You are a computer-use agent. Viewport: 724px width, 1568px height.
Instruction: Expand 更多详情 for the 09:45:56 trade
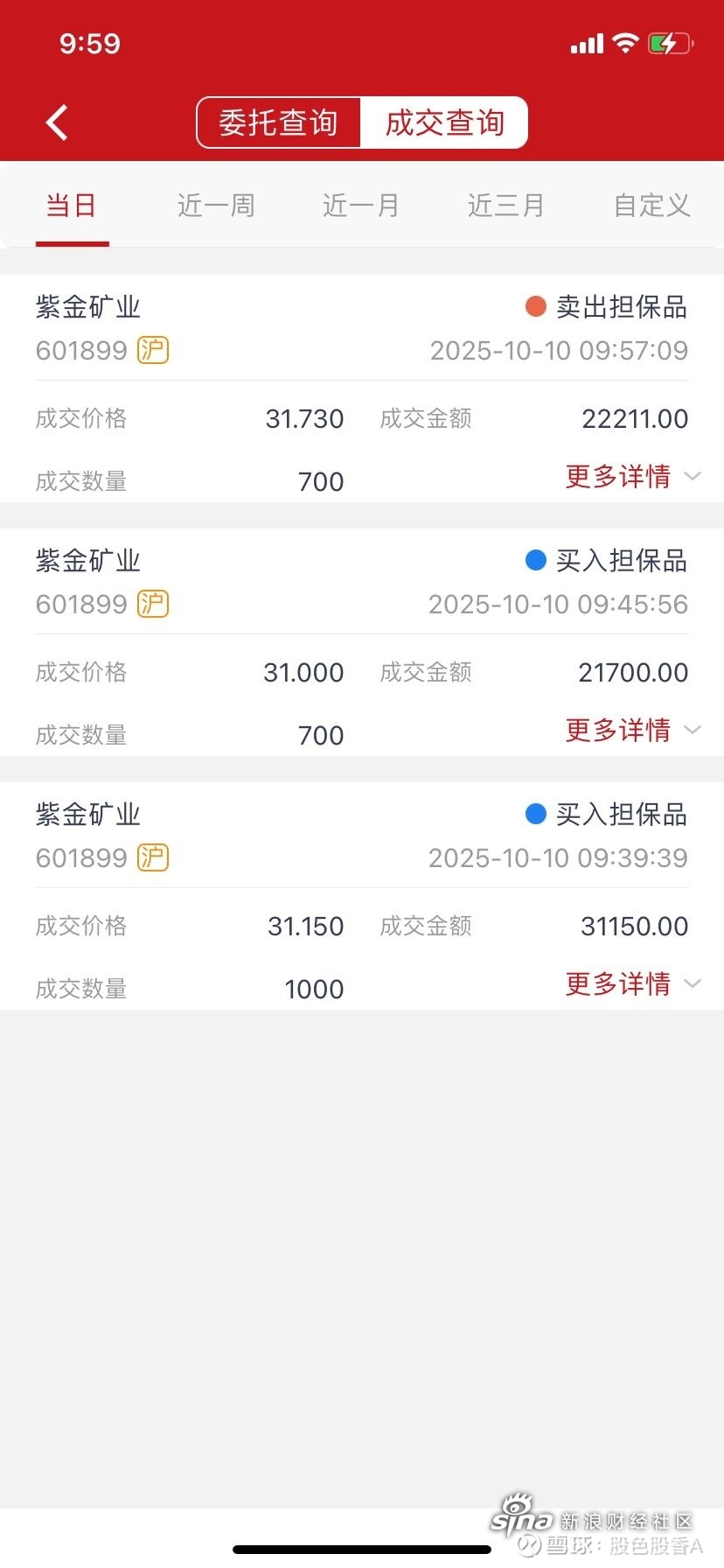pos(617,731)
